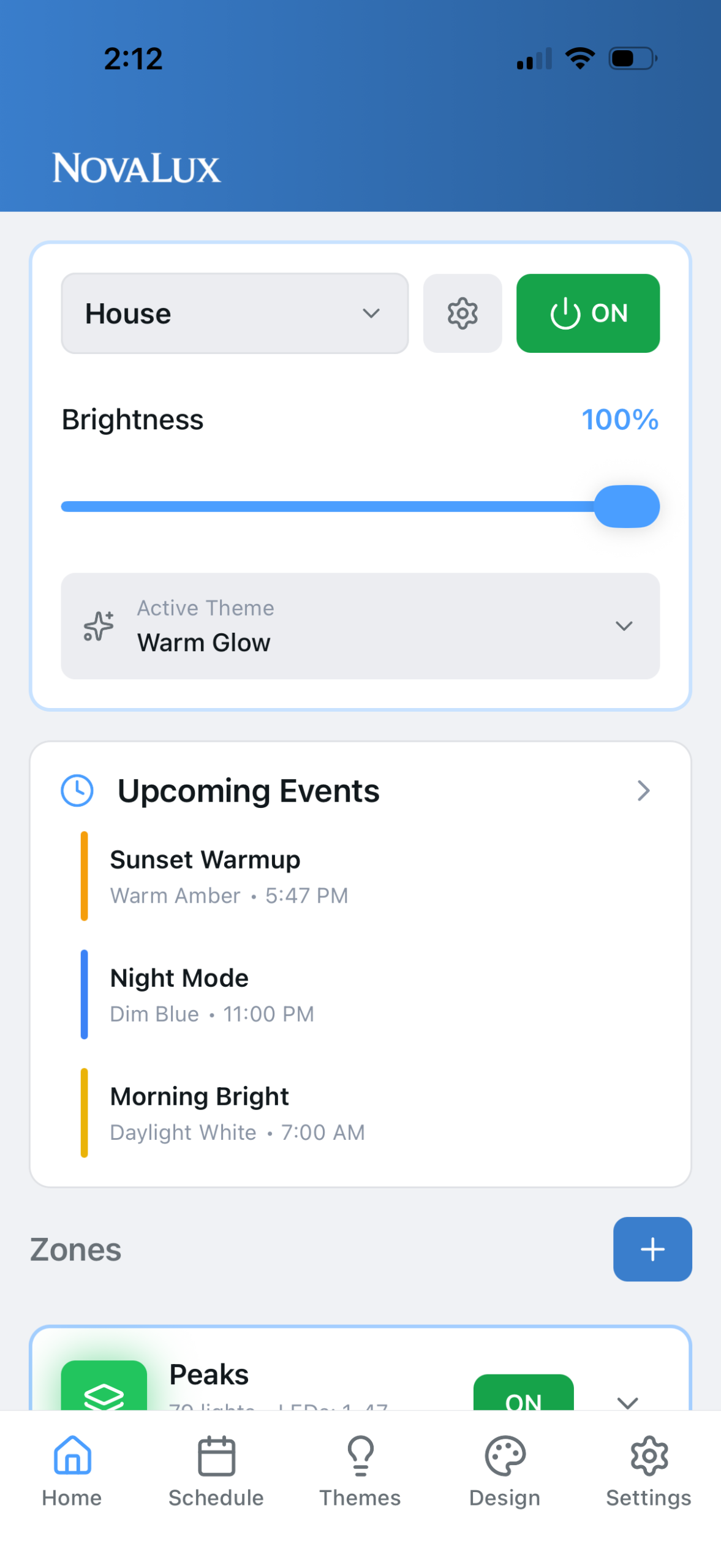721x1568 pixels.
Task: Open the Settings gear in bottom navigation
Action: (x=649, y=1454)
